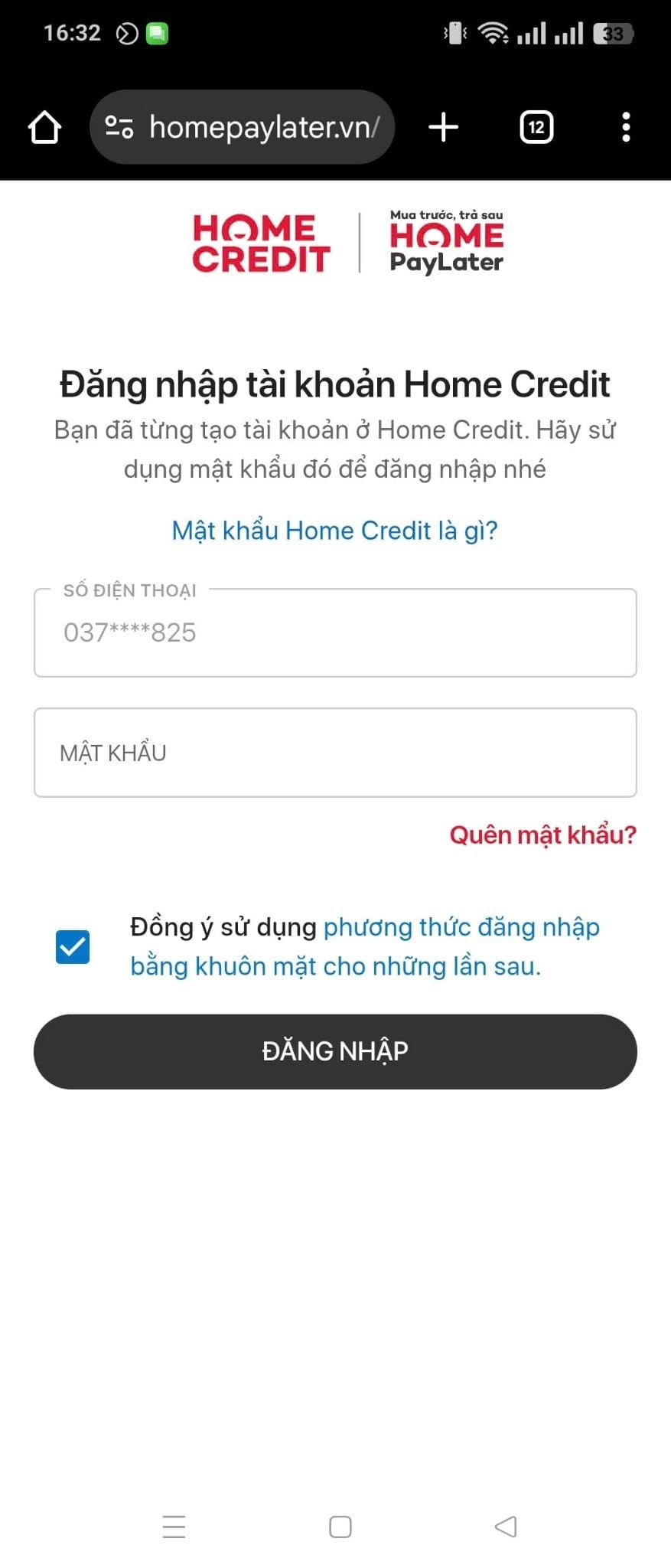Tap the Số điện thoại phone field
The width and height of the screenshot is (671, 1568).
(335, 633)
